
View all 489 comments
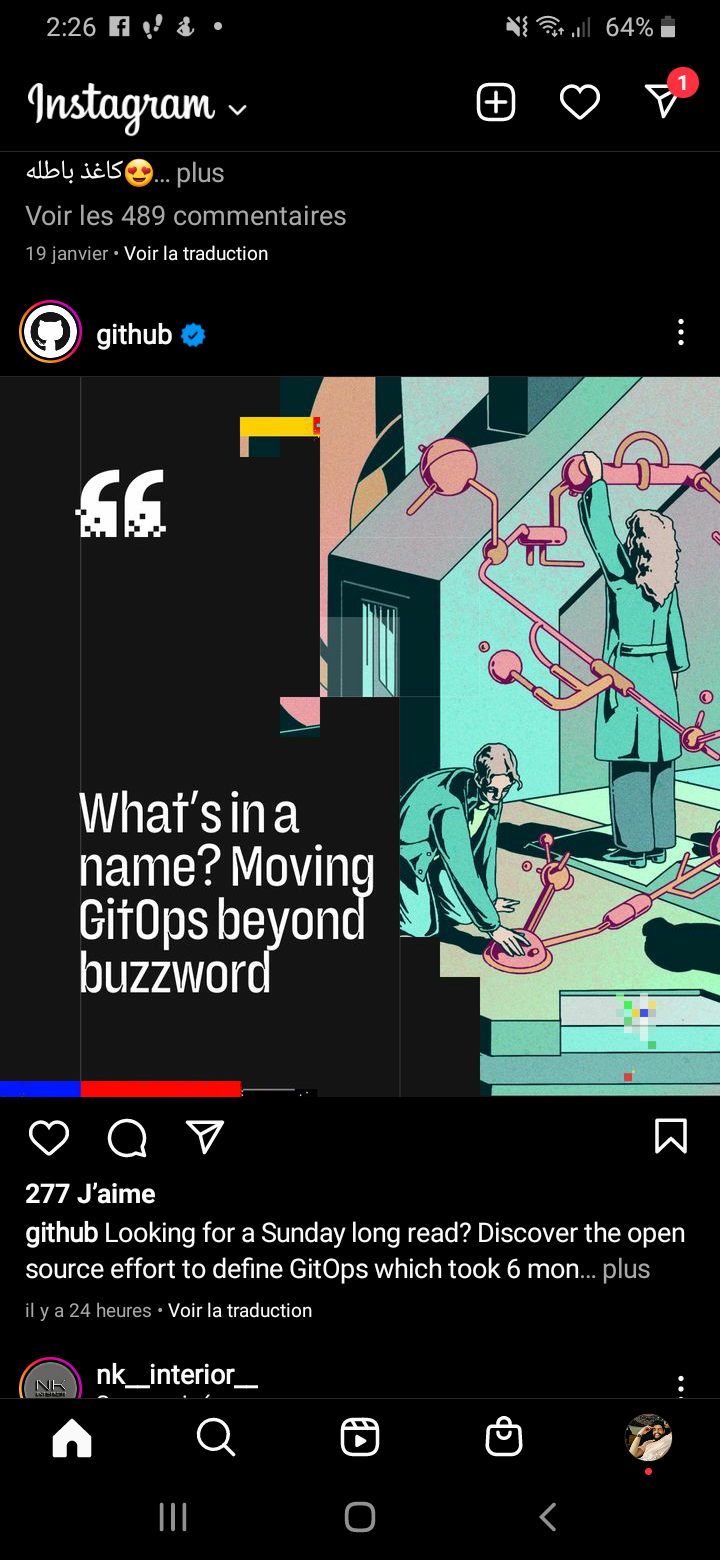point(186,216)
